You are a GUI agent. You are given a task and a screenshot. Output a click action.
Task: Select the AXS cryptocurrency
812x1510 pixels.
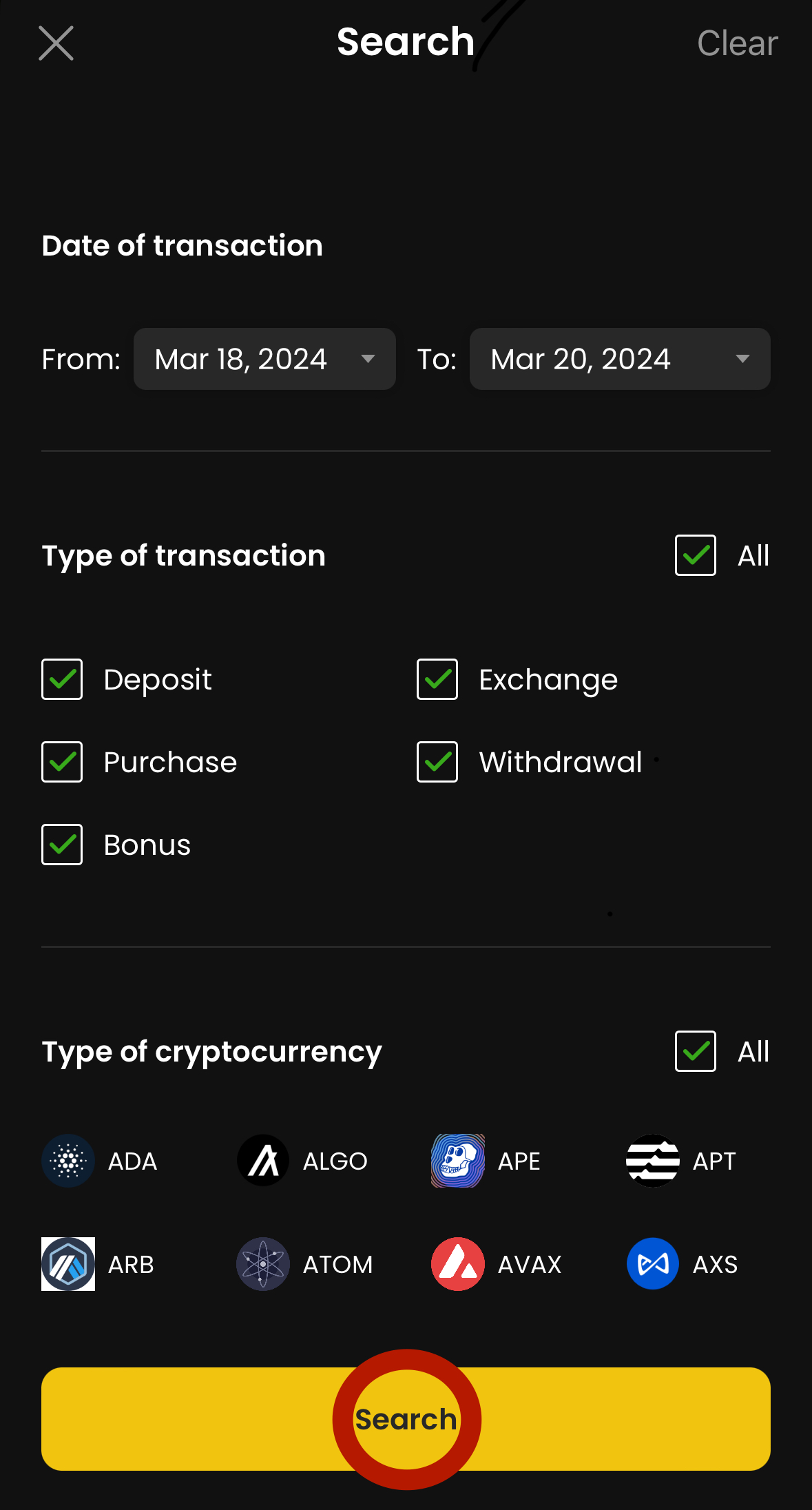point(683,1264)
